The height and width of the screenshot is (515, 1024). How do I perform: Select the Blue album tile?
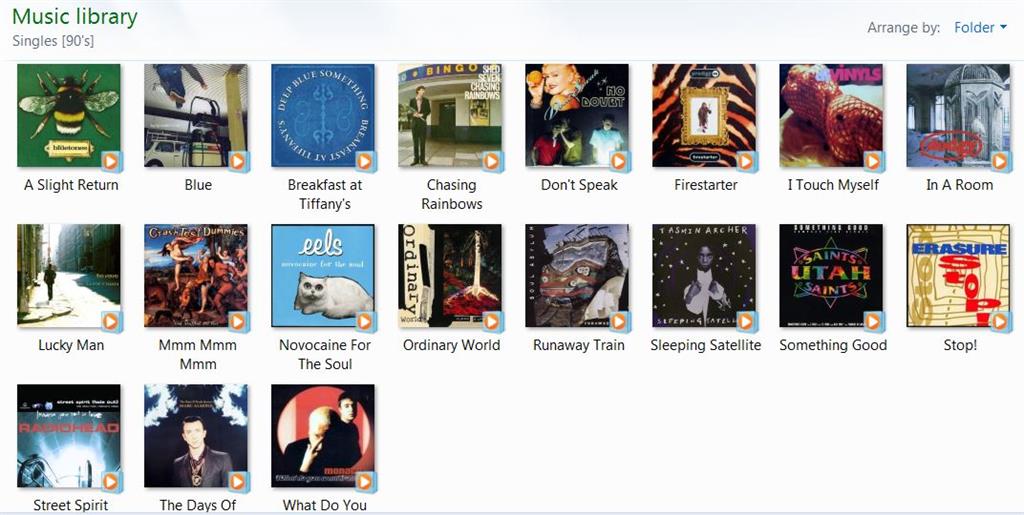196,116
